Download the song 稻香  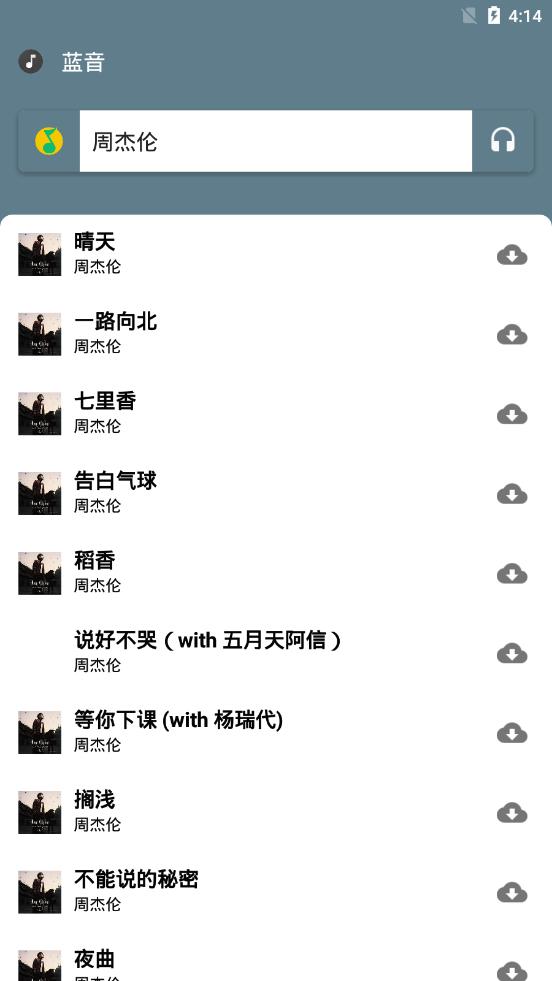512,574
